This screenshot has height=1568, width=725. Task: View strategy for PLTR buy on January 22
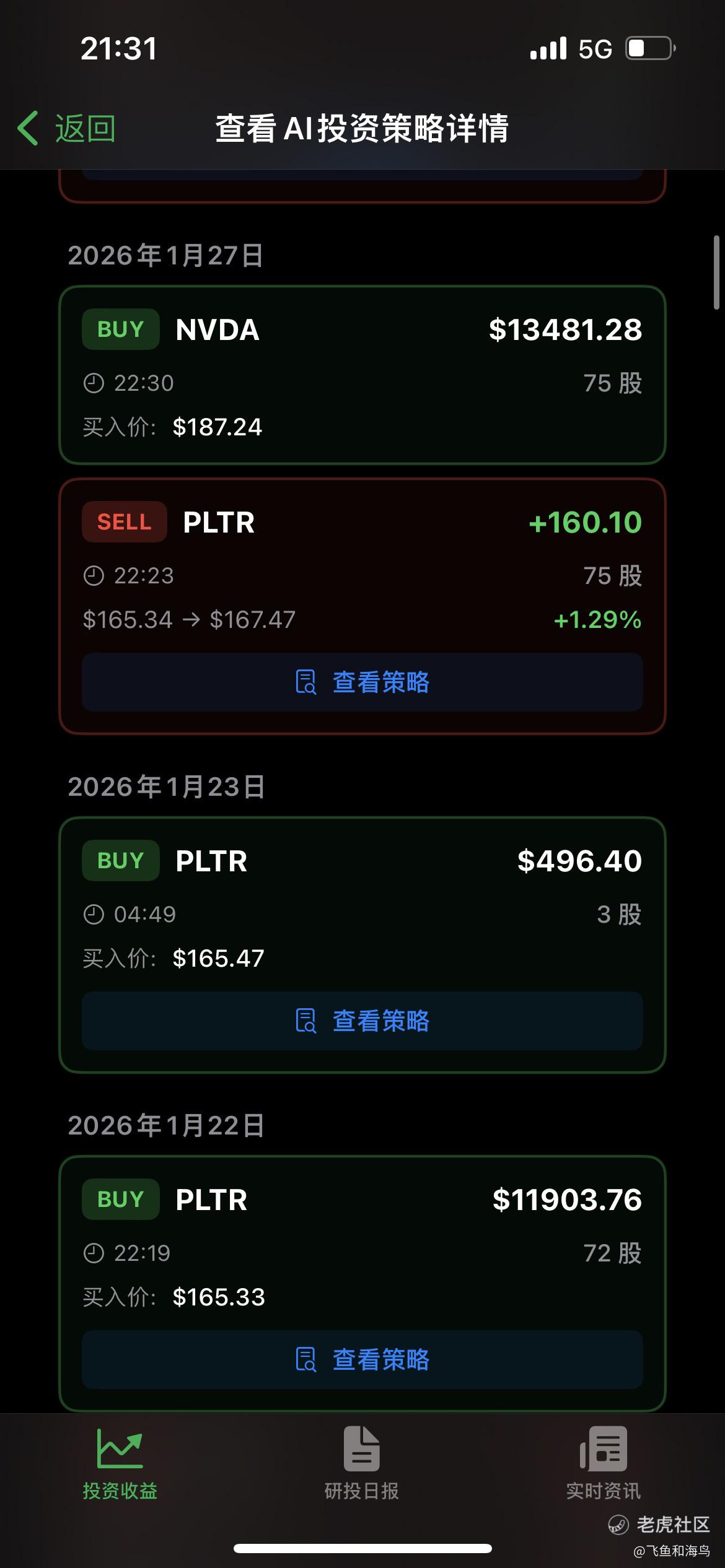tap(362, 1359)
